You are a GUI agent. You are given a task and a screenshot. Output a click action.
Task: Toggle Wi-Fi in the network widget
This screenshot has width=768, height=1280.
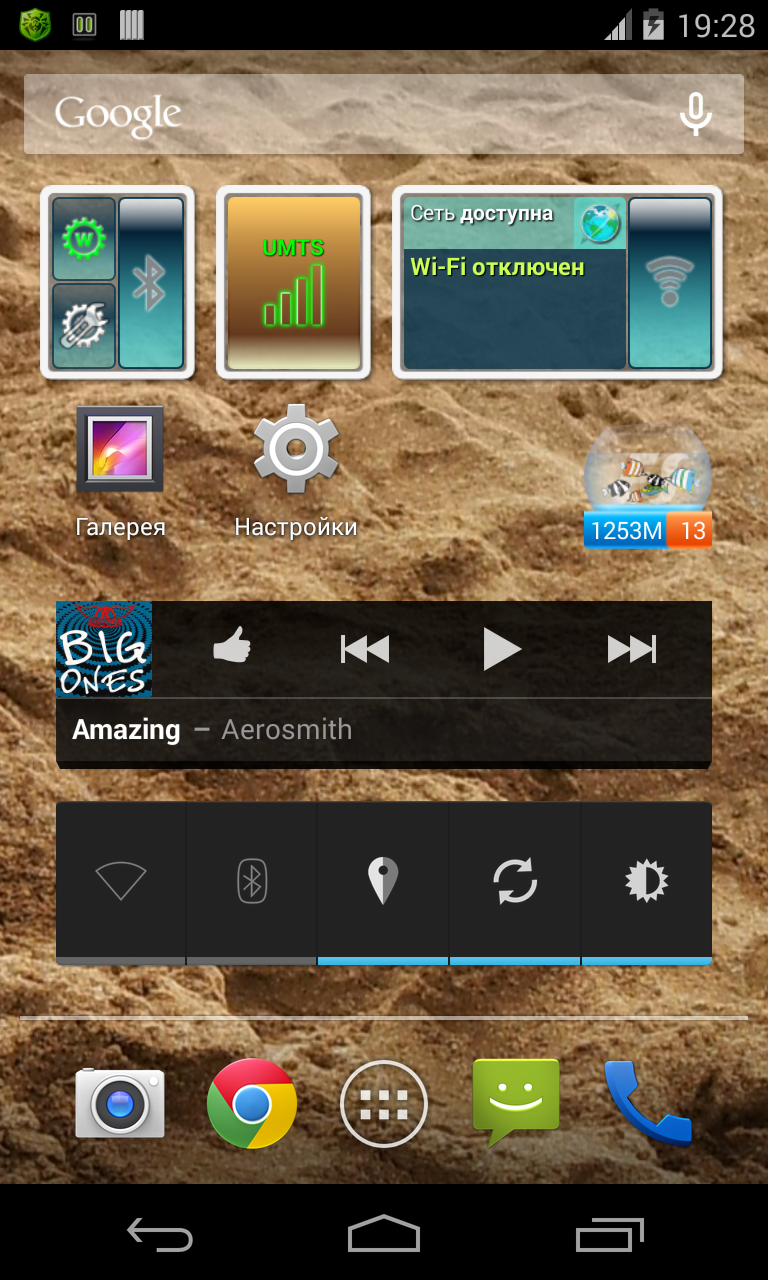click(669, 283)
